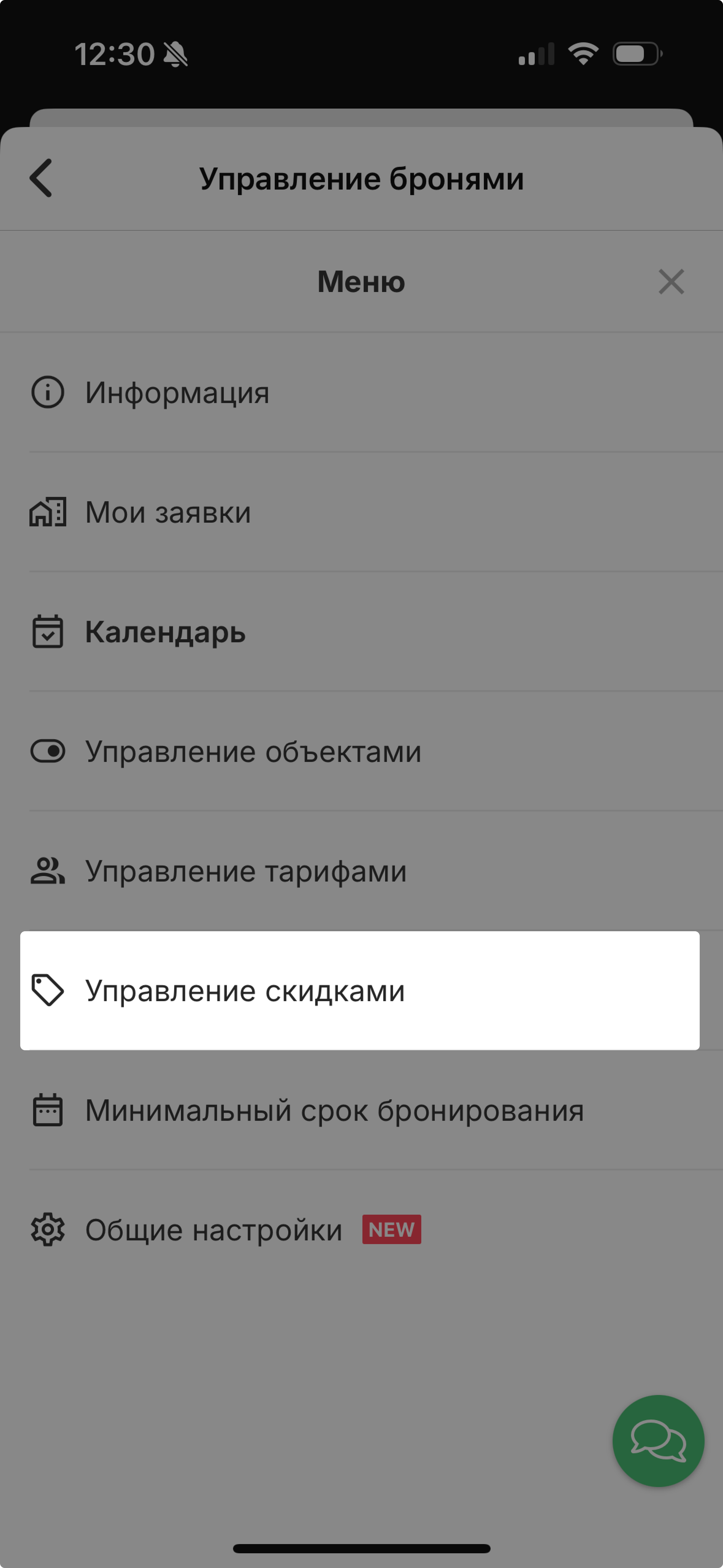Open Мои заявки
Screen dimensions: 723x1568
[361, 512]
